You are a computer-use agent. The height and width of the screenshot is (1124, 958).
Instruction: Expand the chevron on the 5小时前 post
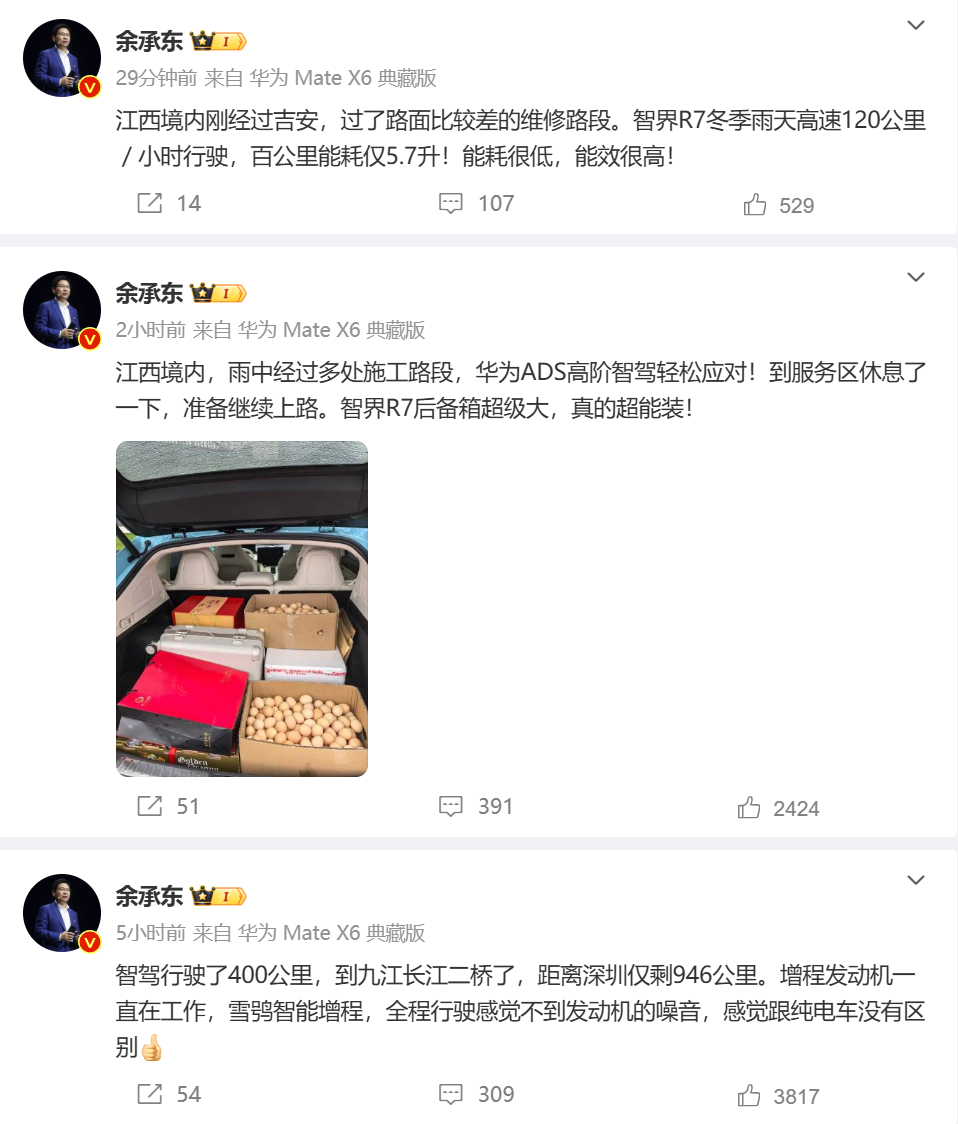[x=915, y=880]
